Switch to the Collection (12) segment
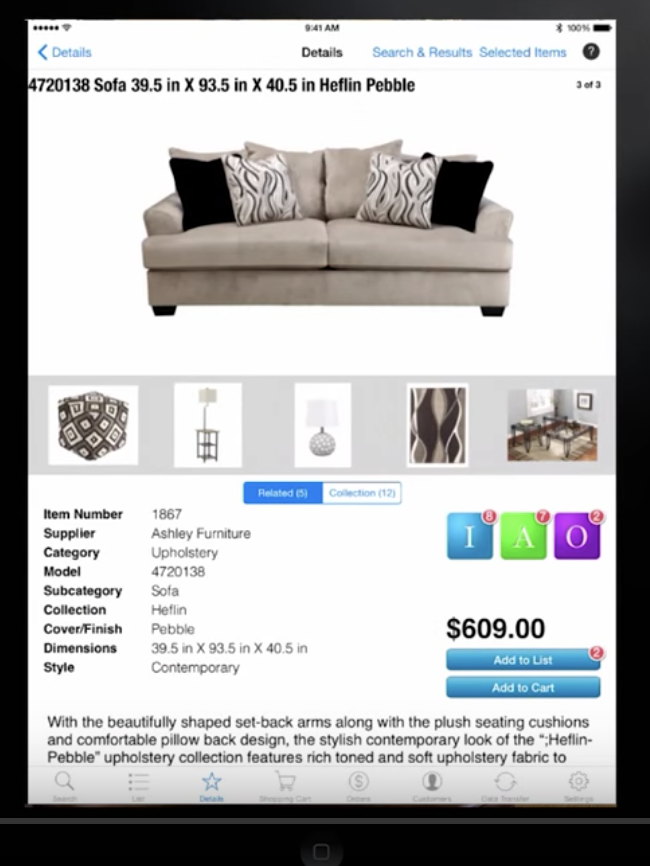Viewport: 650px width, 866px height. pos(362,493)
